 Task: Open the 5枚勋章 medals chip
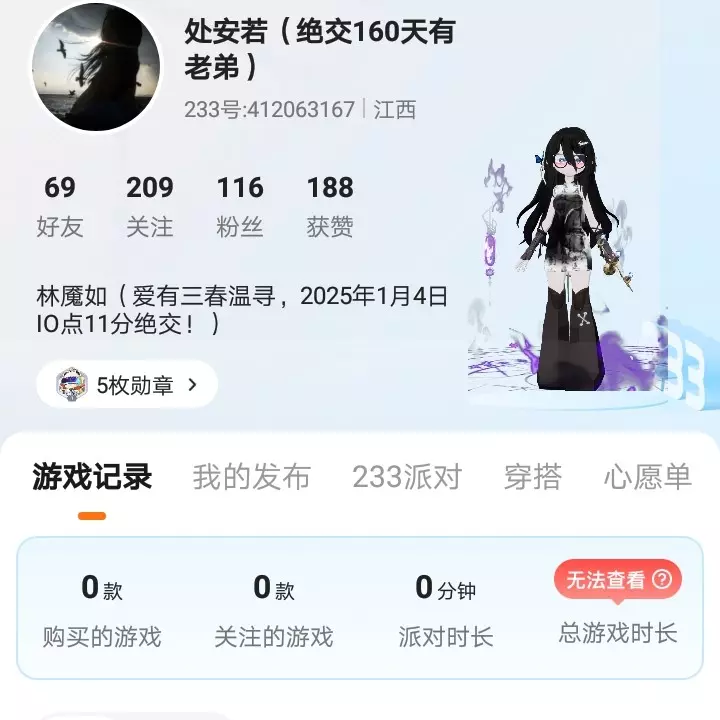tap(127, 384)
